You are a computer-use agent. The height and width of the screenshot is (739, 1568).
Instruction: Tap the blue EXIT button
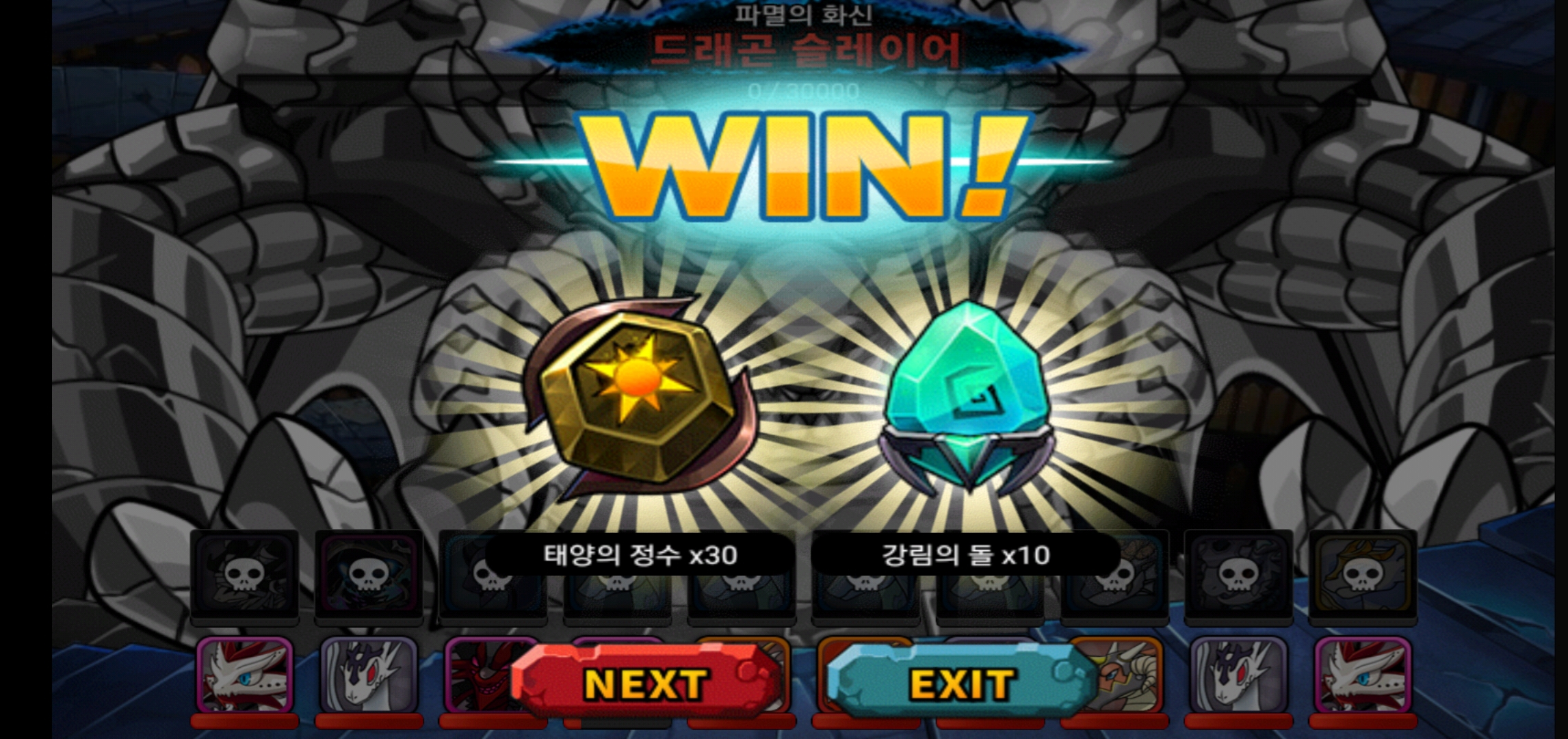pyautogui.click(x=961, y=682)
